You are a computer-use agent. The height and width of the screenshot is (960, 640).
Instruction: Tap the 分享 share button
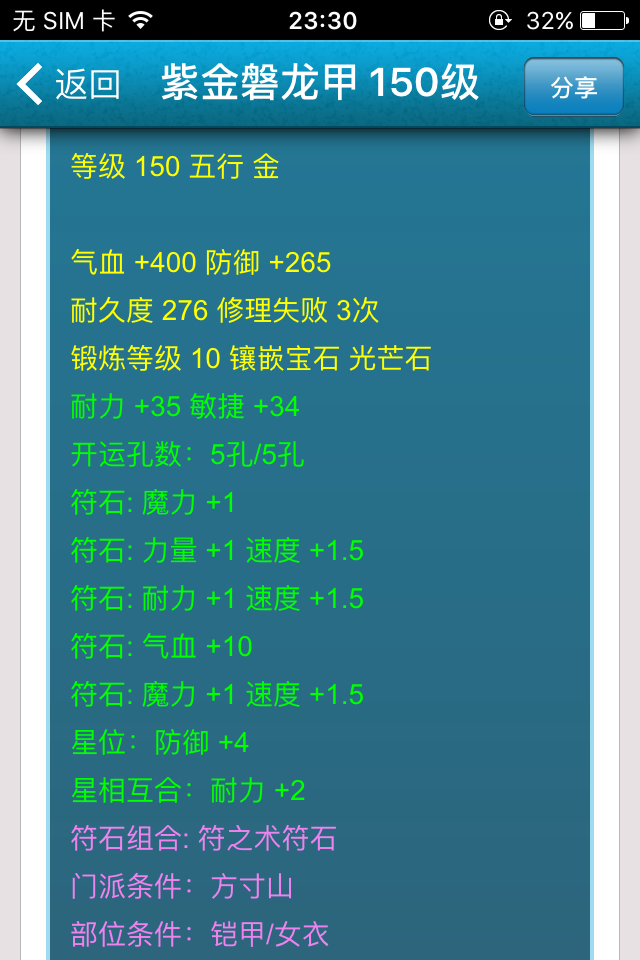pos(574,87)
